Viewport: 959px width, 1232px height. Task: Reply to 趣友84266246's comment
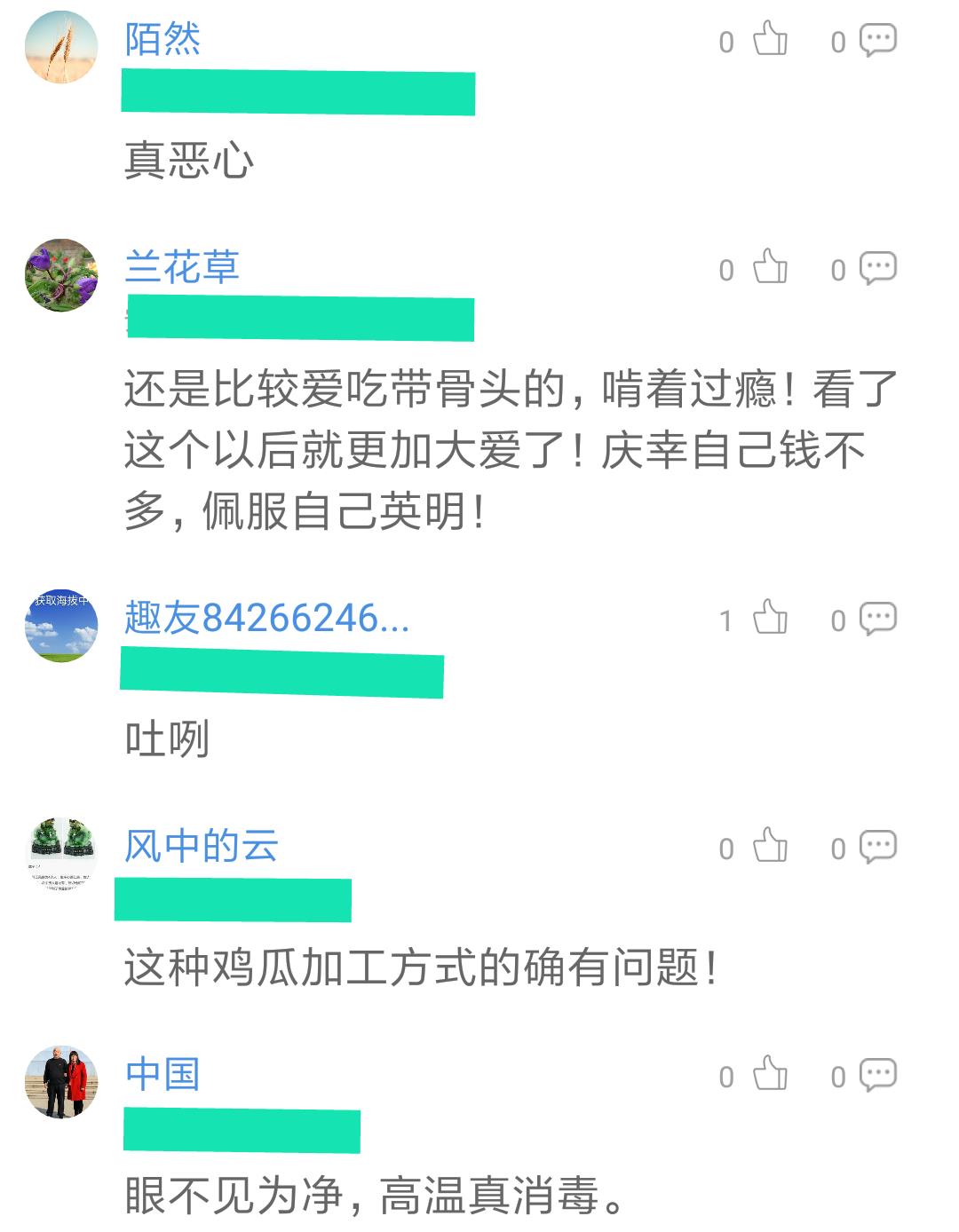[877, 619]
